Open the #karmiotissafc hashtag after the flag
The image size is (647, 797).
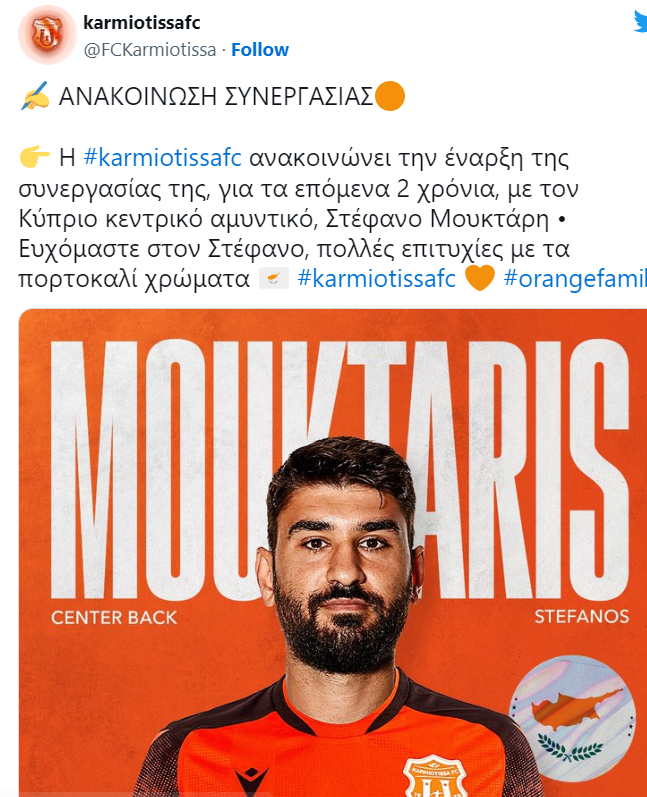coord(377,277)
